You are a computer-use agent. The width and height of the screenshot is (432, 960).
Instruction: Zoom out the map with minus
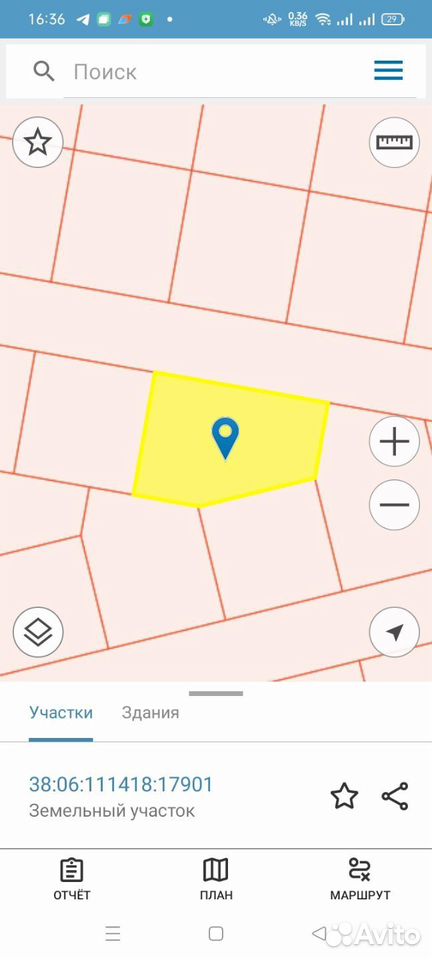pos(395,505)
